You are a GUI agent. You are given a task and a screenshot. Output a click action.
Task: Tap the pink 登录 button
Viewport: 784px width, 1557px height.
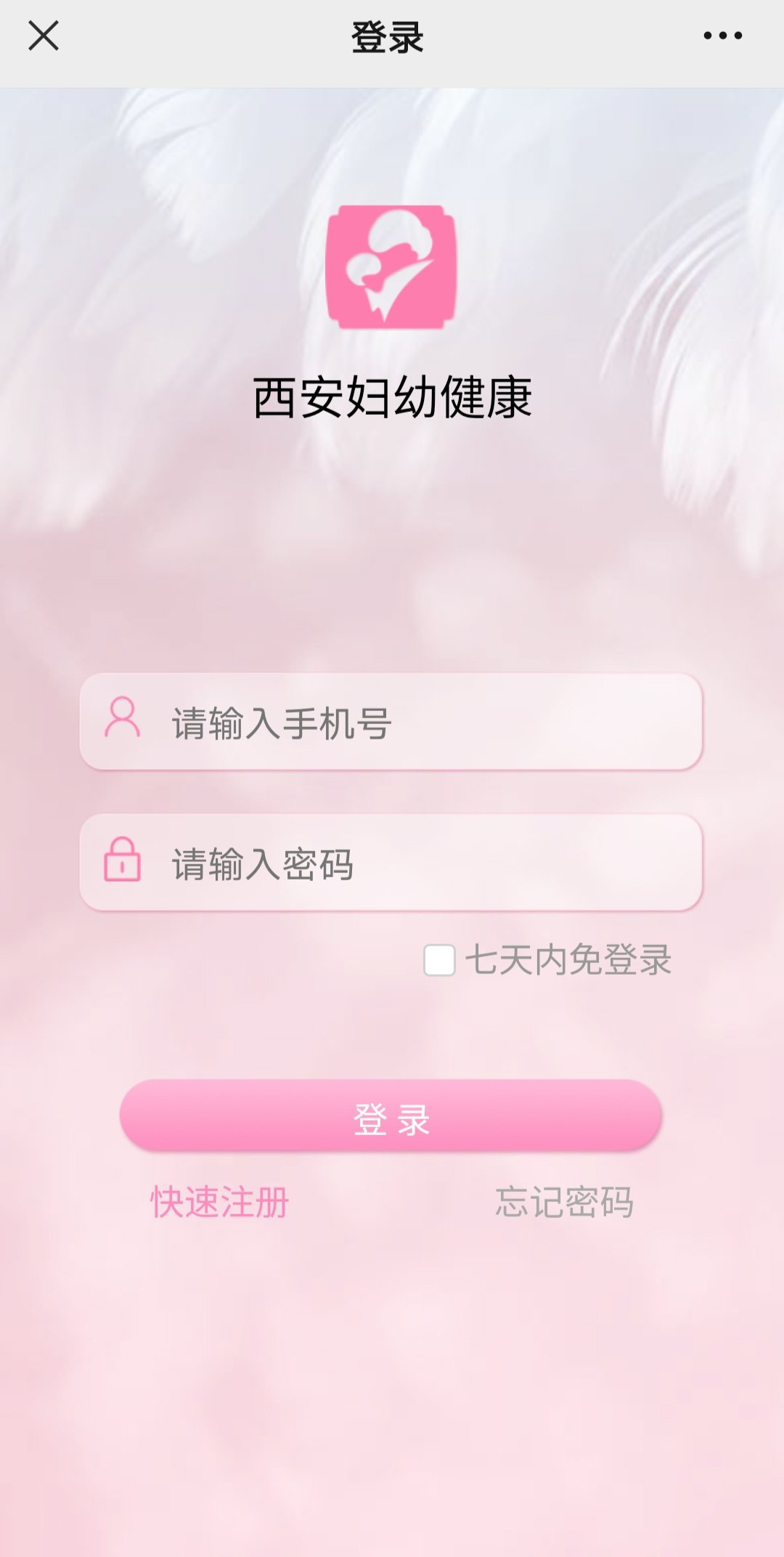(x=391, y=1117)
